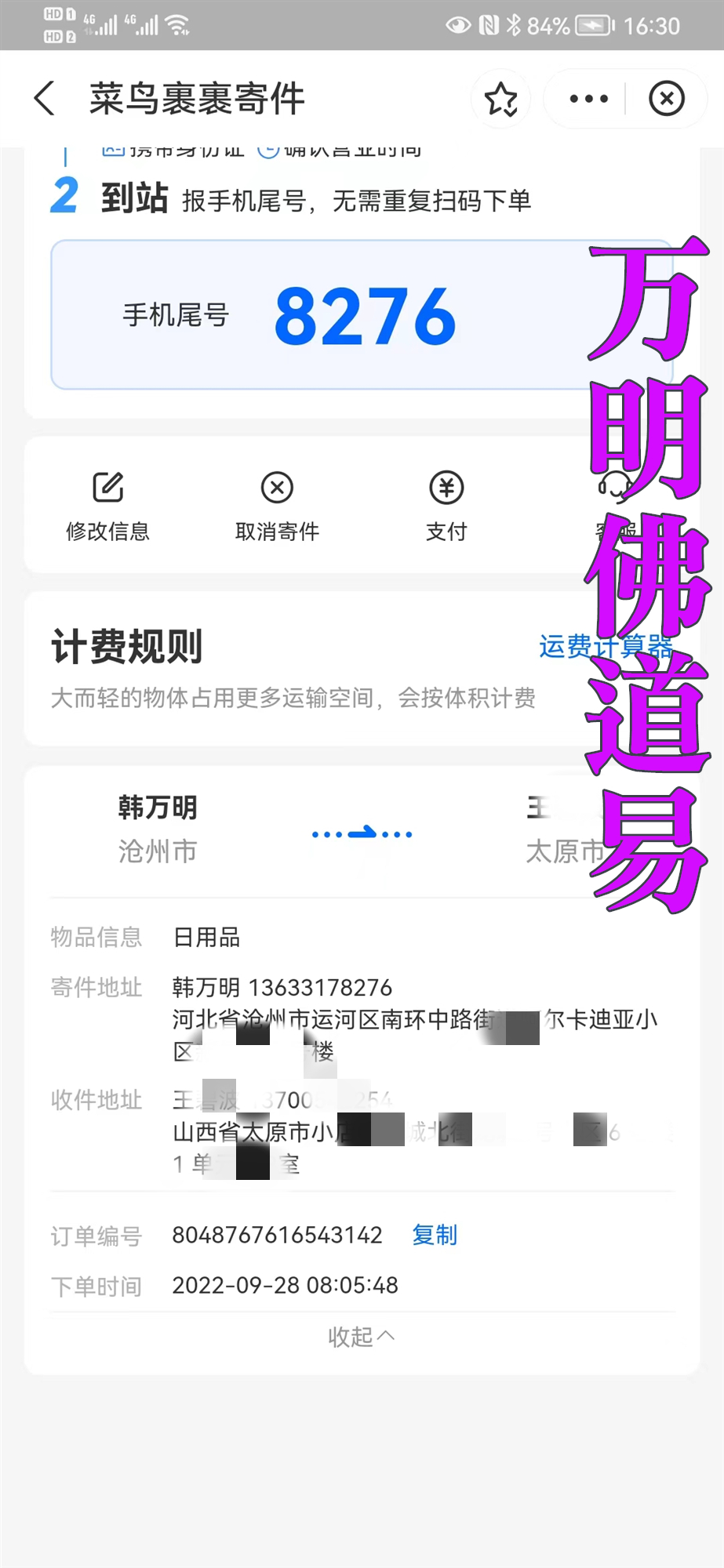Open the 运费计算器 link
This screenshot has width=724, height=1568.
(x=606, y=647)
